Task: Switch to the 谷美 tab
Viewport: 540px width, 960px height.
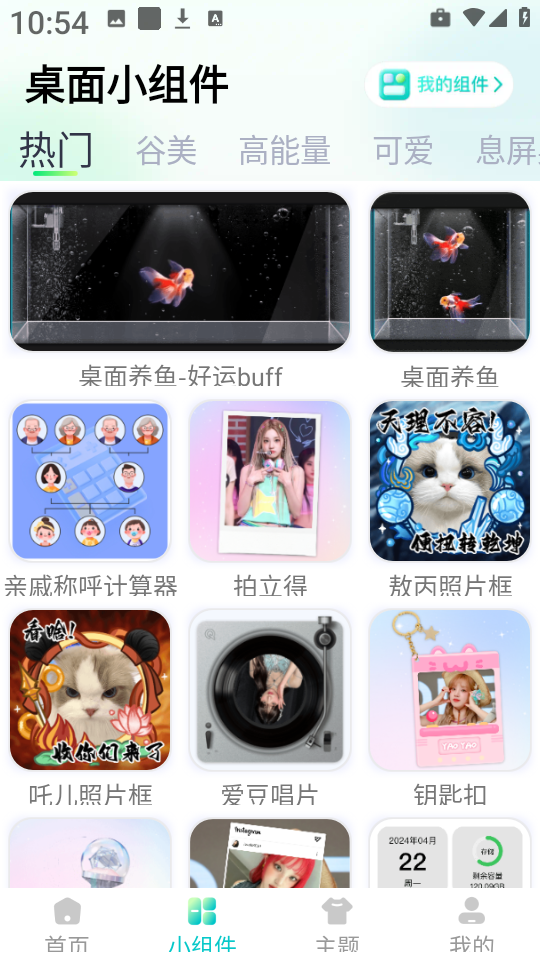Action: point(166,151)
